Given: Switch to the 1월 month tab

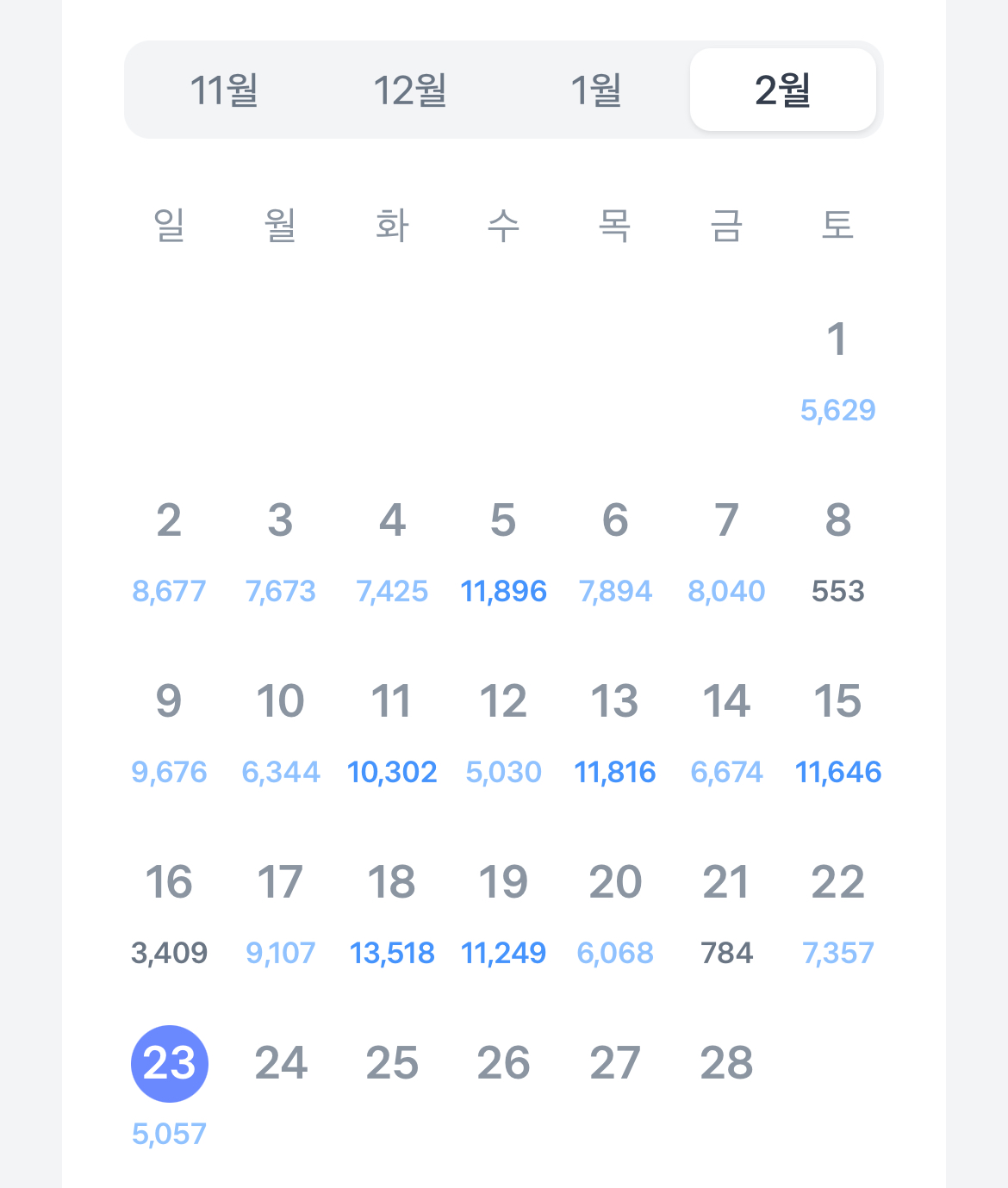Looking at the screenshot, I should tap(596, 90).
